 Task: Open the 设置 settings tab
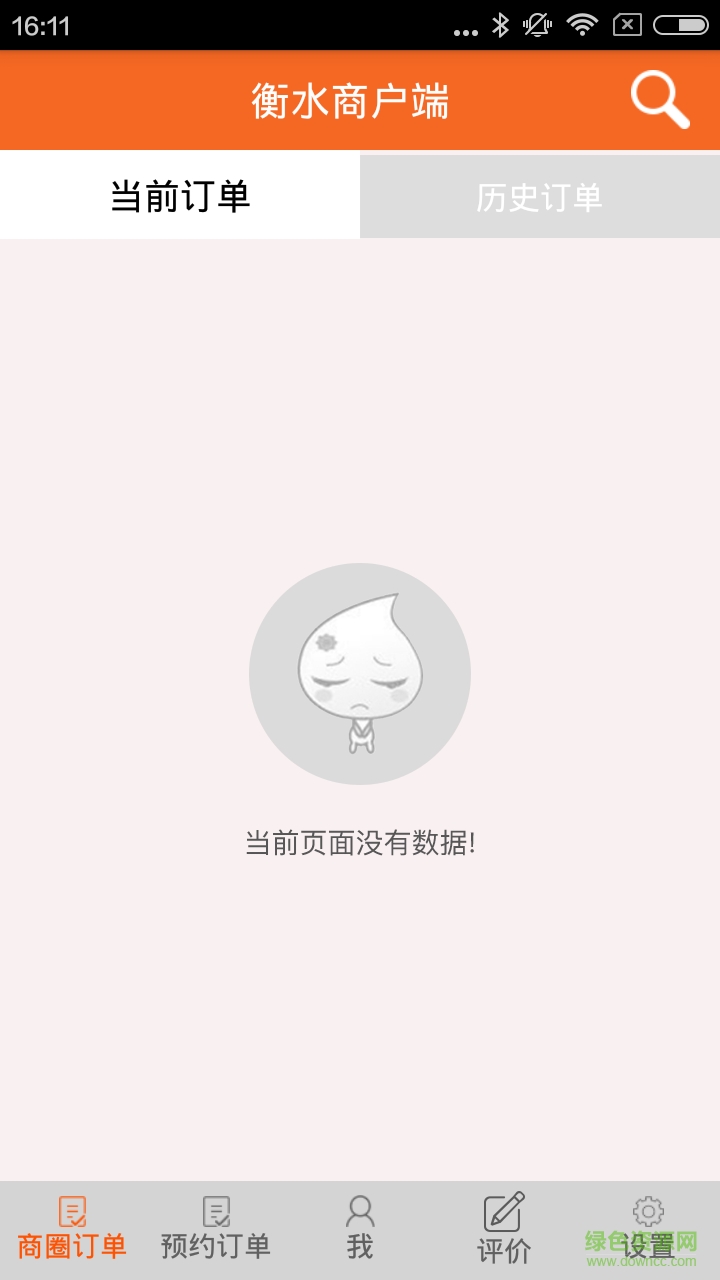pos(648,1229)
